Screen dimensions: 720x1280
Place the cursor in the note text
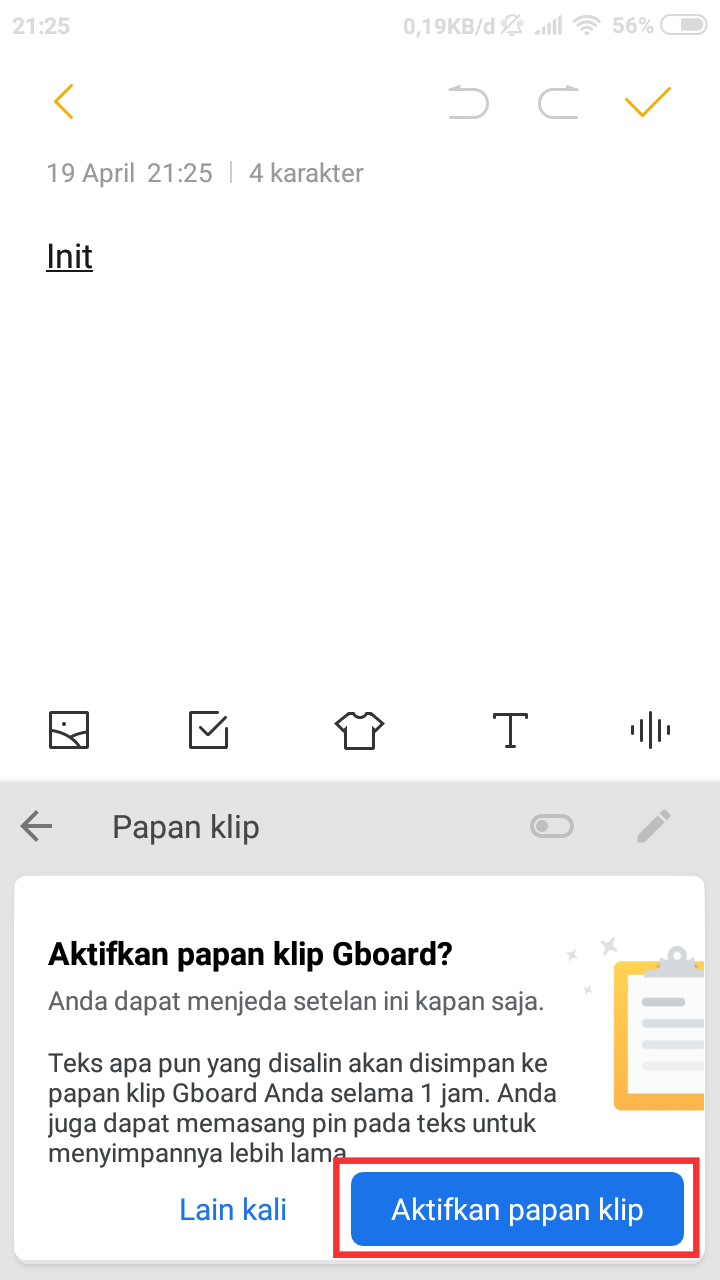click(70, 257)
